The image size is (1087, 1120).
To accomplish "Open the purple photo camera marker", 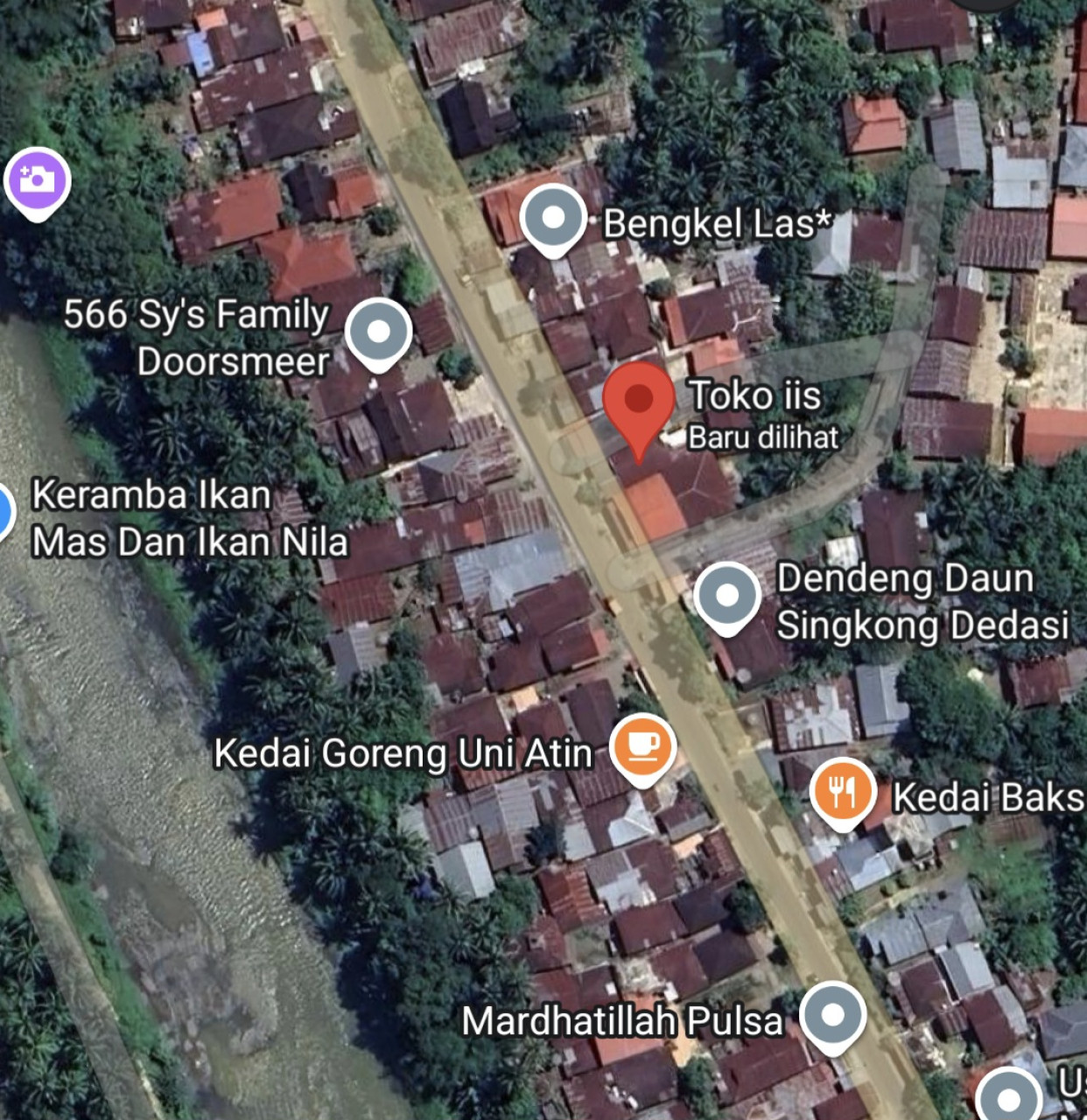I will tap(37, 182).
